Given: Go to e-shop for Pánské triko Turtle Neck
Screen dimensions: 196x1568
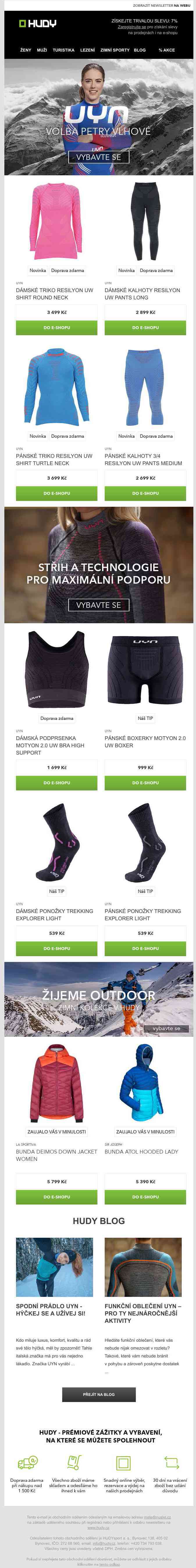Looking at the screenshot, I should point(57,493).
